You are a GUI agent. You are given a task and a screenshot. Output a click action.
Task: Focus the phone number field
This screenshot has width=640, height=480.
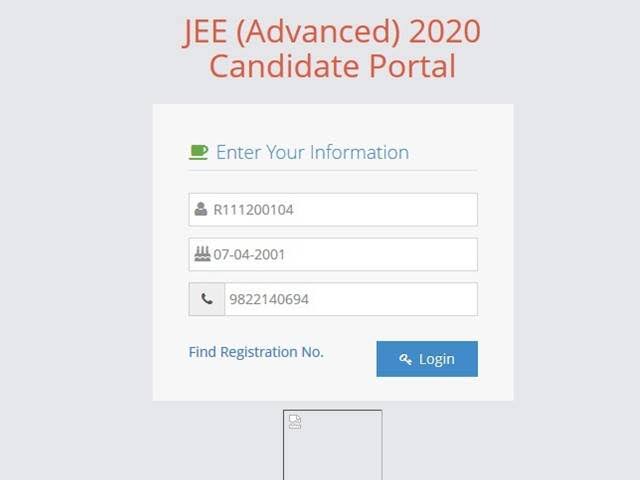[350, 299]
